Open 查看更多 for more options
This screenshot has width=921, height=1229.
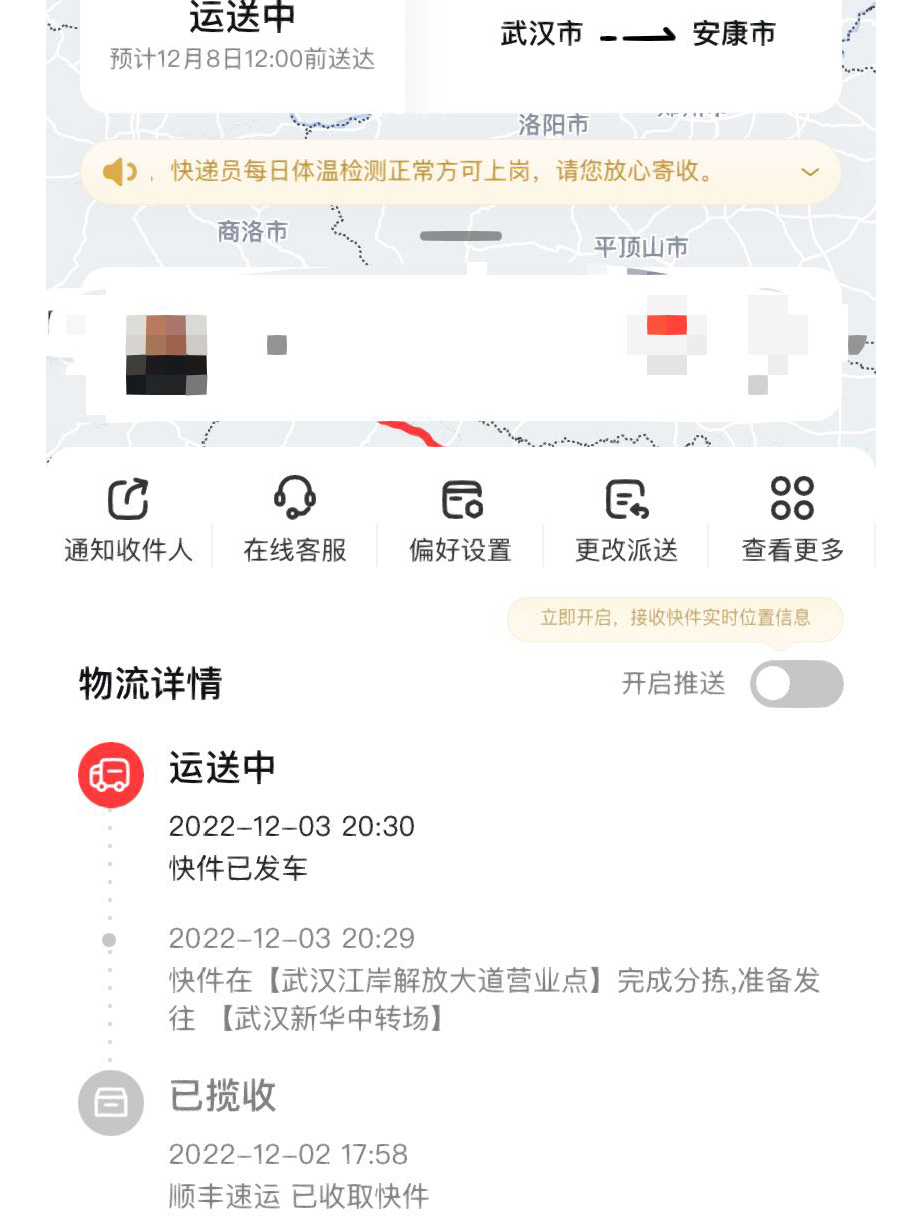pyautogui.click(x=792, y=519)
